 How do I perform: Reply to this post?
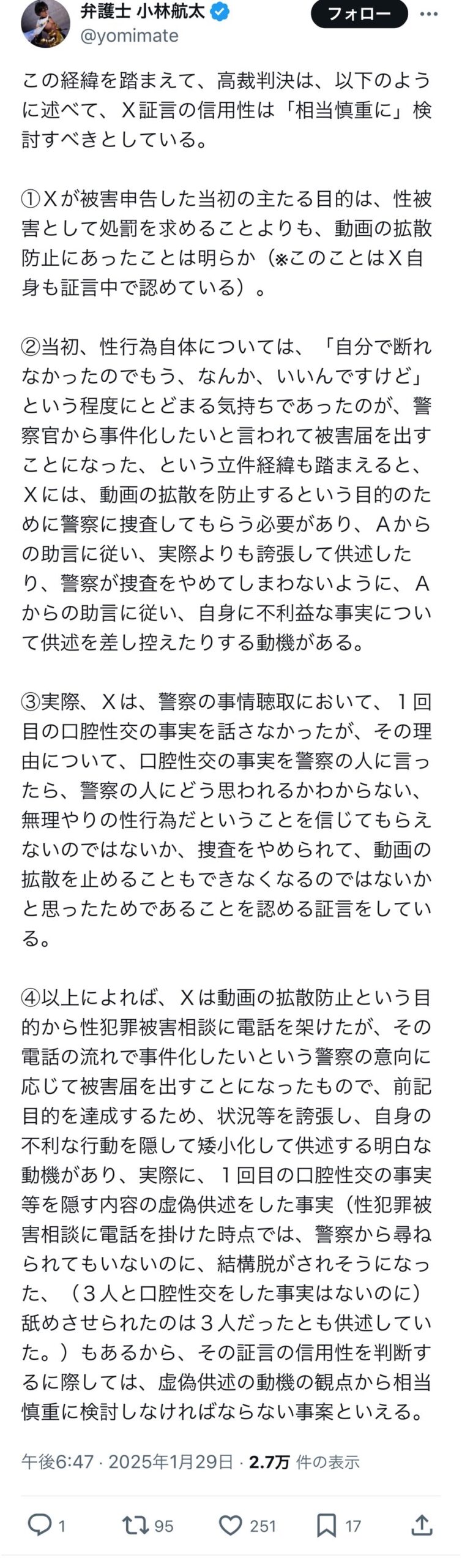coord(40,1525)
